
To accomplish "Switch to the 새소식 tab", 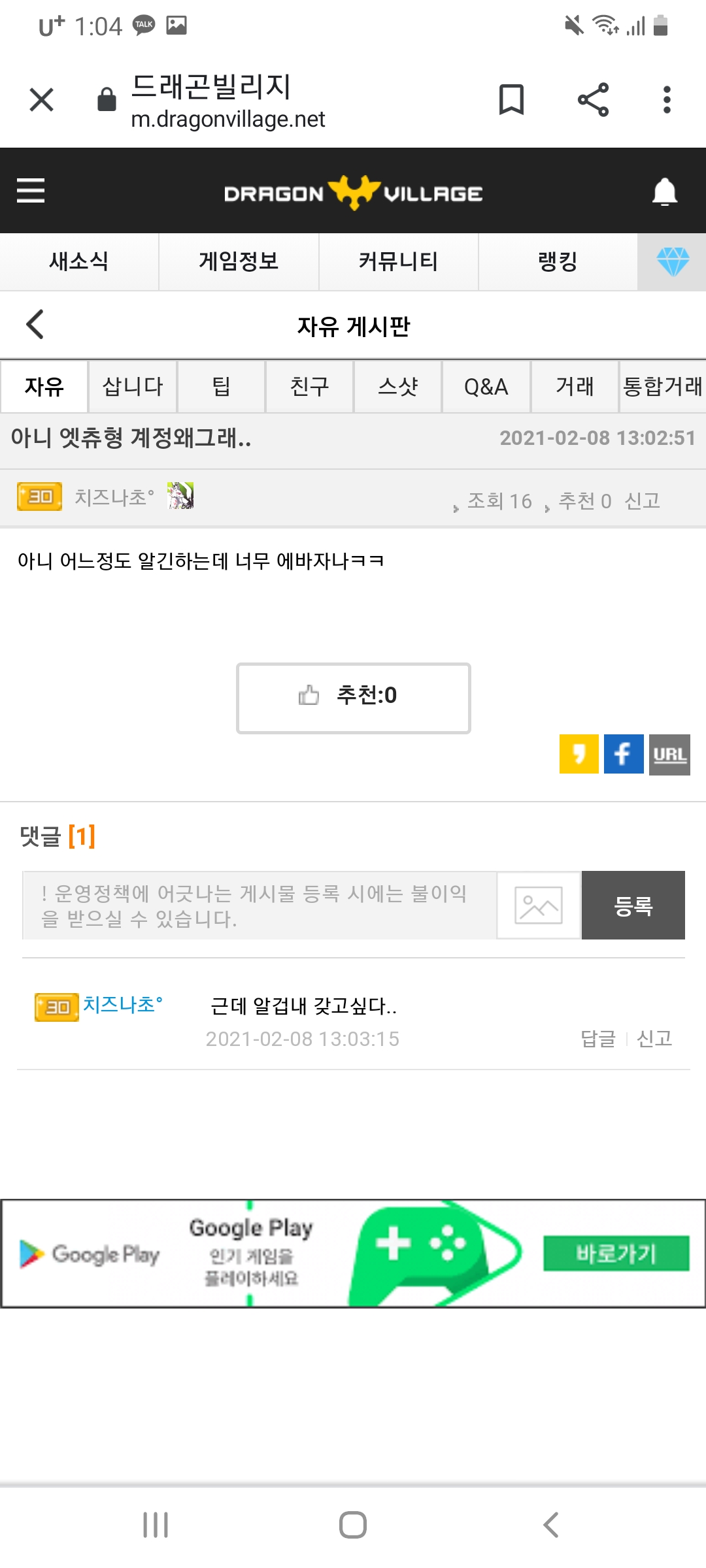I will coord(79,261).
